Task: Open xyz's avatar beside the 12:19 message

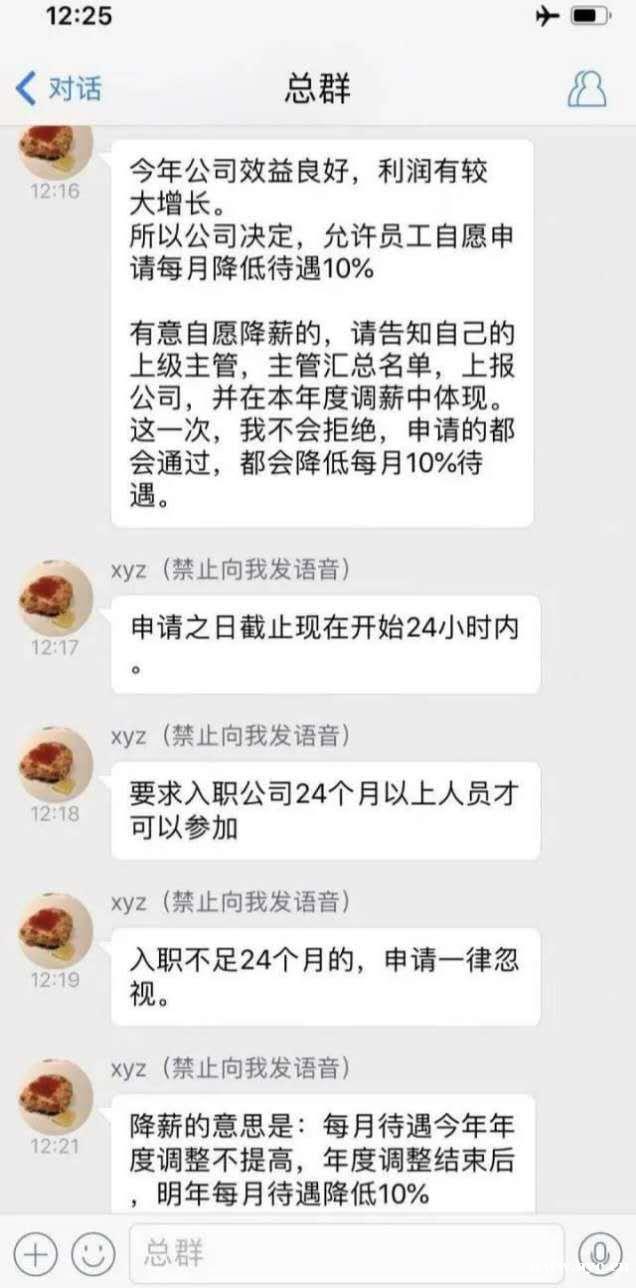Action: (56, 930)
